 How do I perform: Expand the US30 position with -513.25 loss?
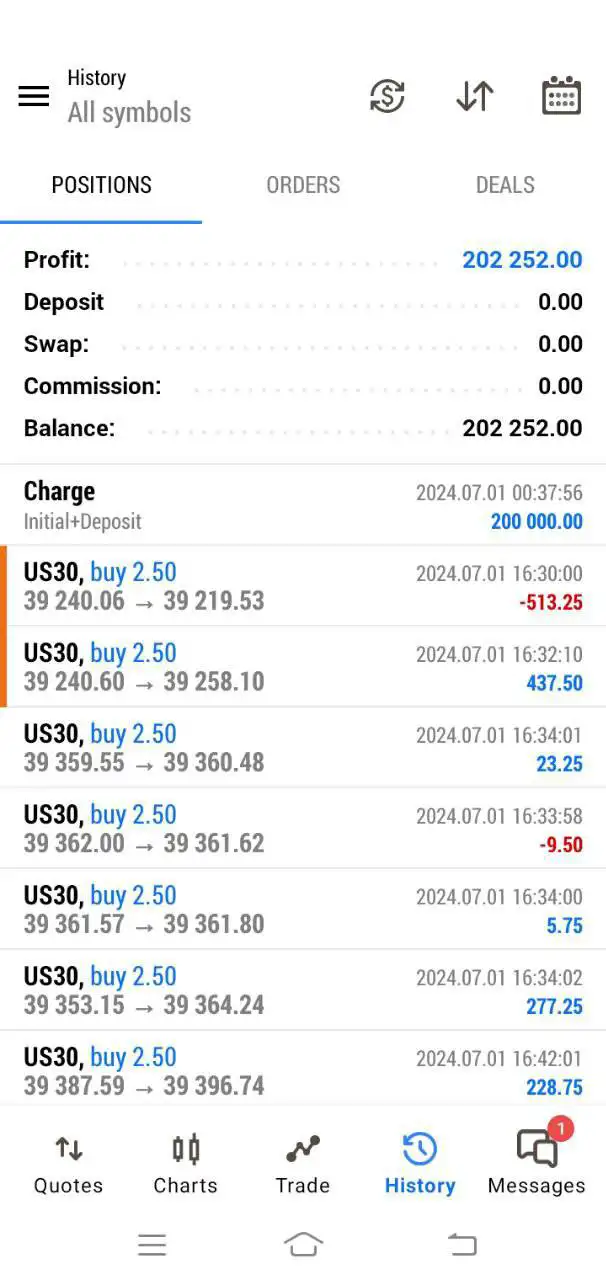[303, 586]
